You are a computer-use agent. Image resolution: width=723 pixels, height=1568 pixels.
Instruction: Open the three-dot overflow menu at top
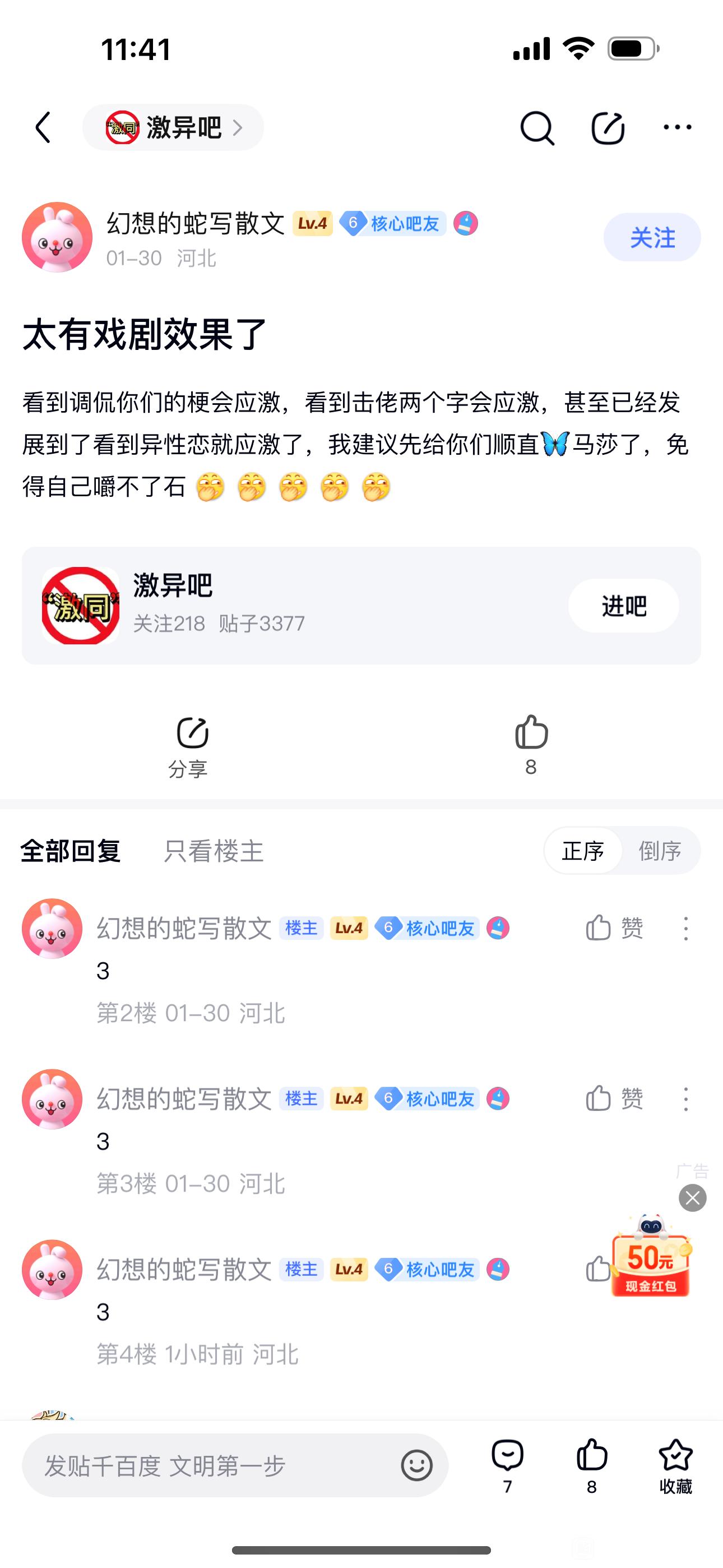(676, 127)
